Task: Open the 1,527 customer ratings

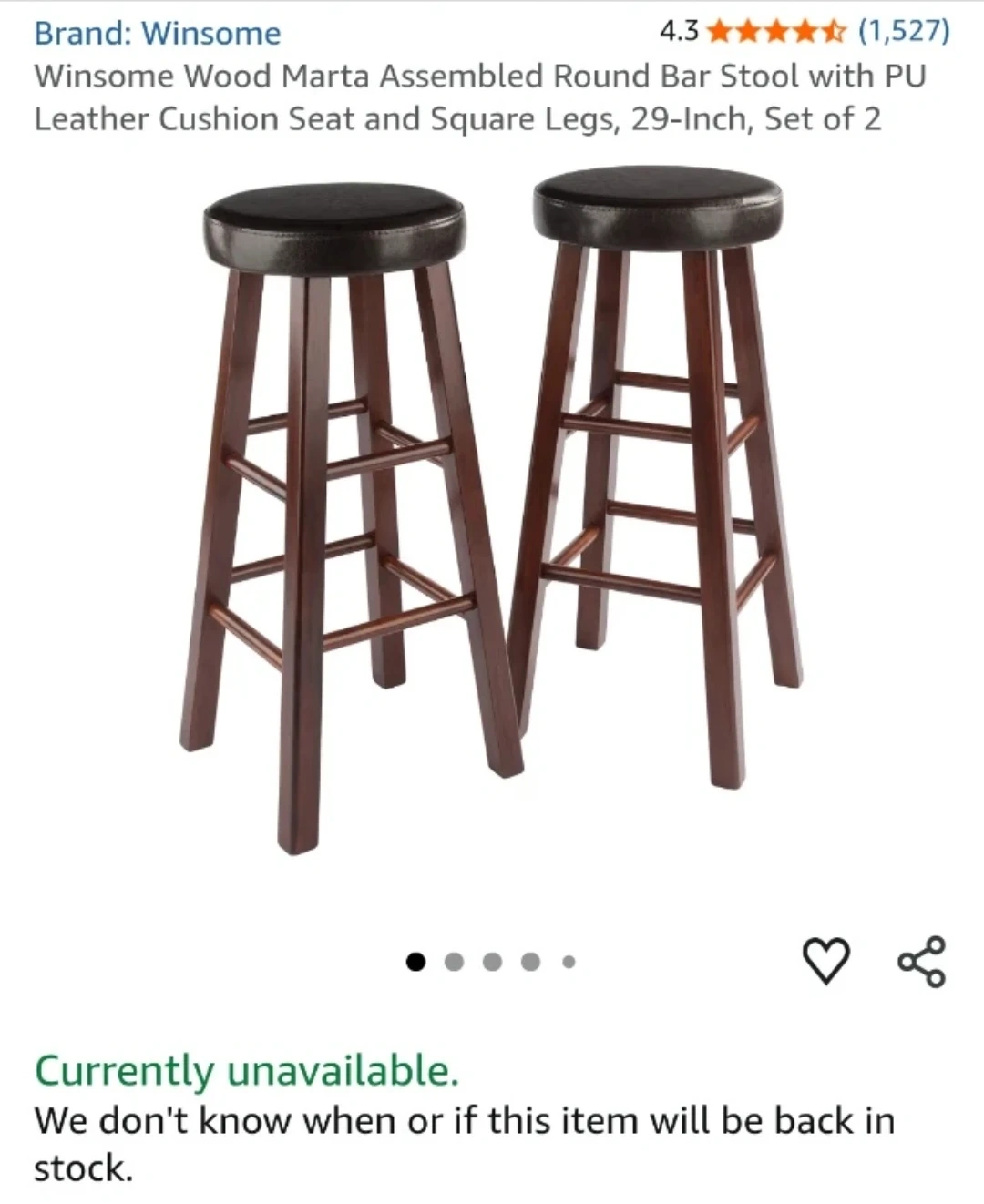Action: click(903, 32)
